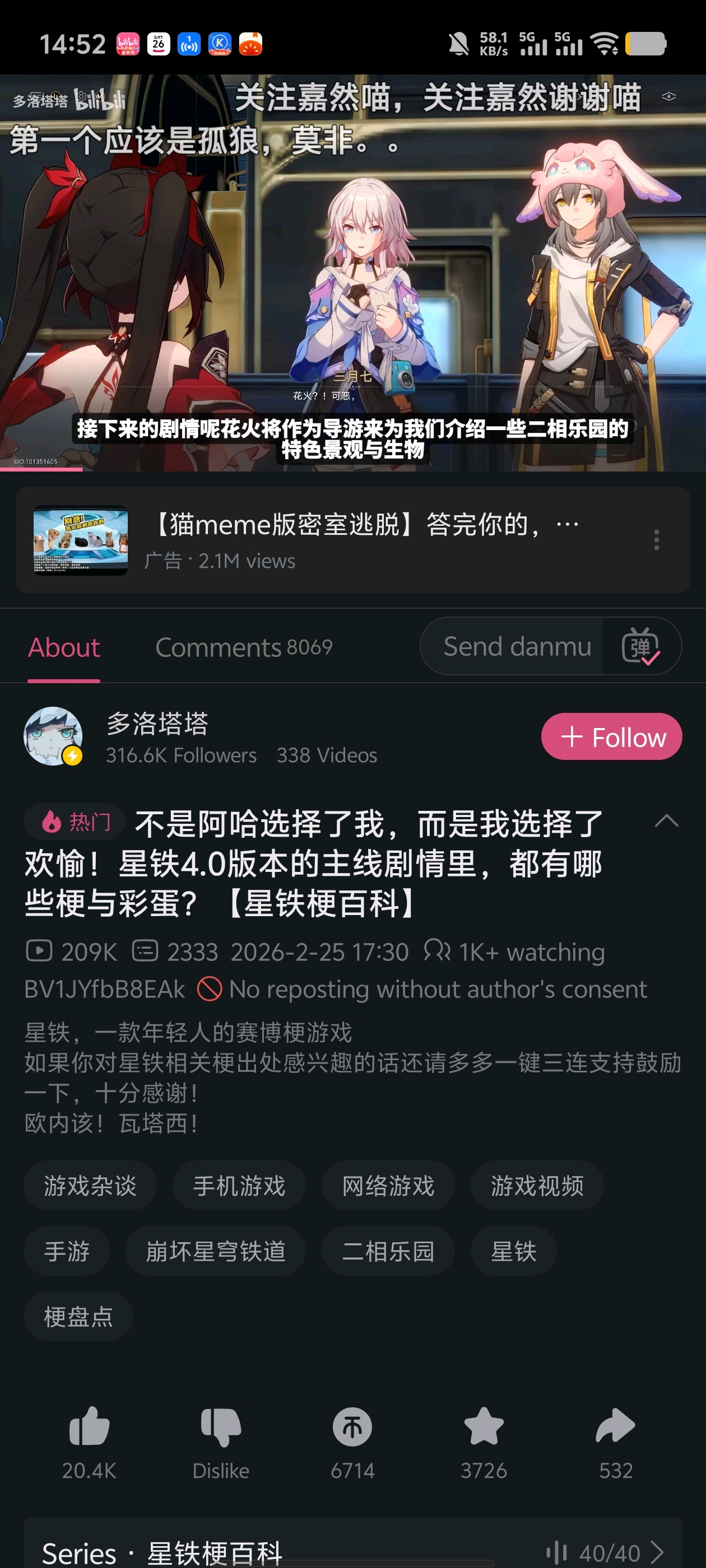The image size is (706, 1568).
Task: Tap the Send danmu input field
Action: tap(517, 646)
